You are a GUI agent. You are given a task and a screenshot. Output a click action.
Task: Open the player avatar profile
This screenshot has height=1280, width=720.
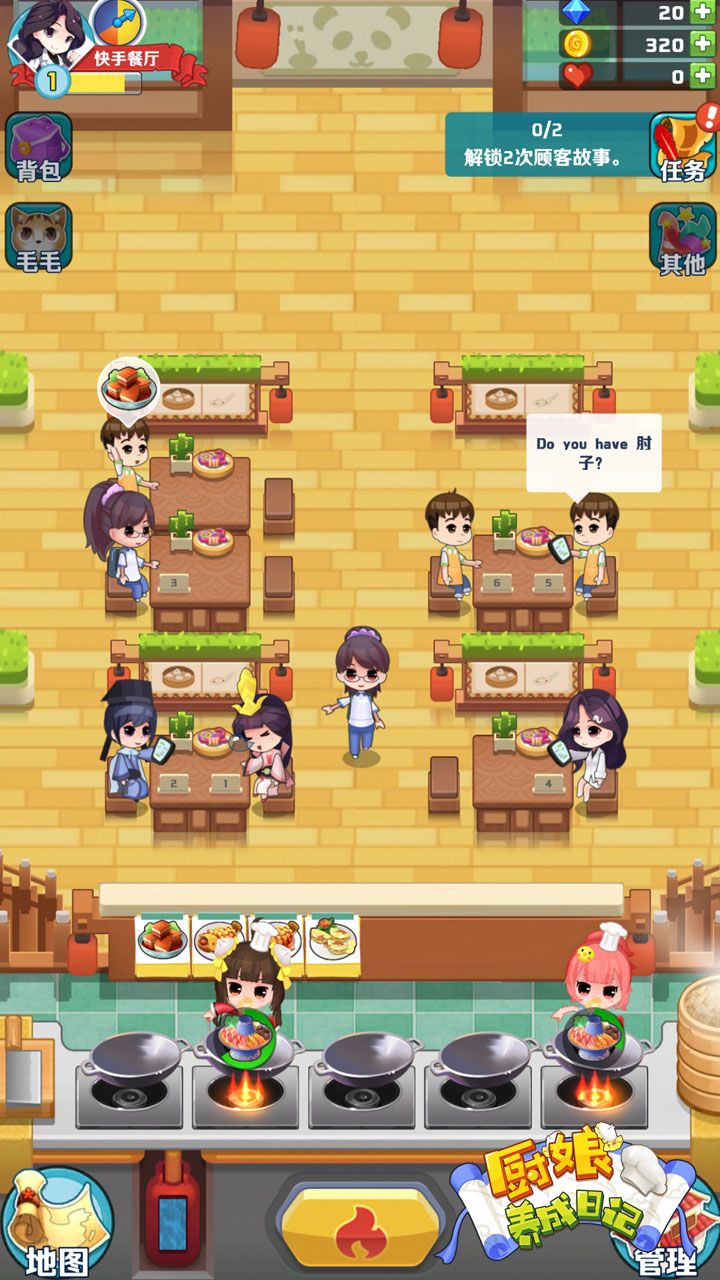pyautogui.click(x=44, y=33)
